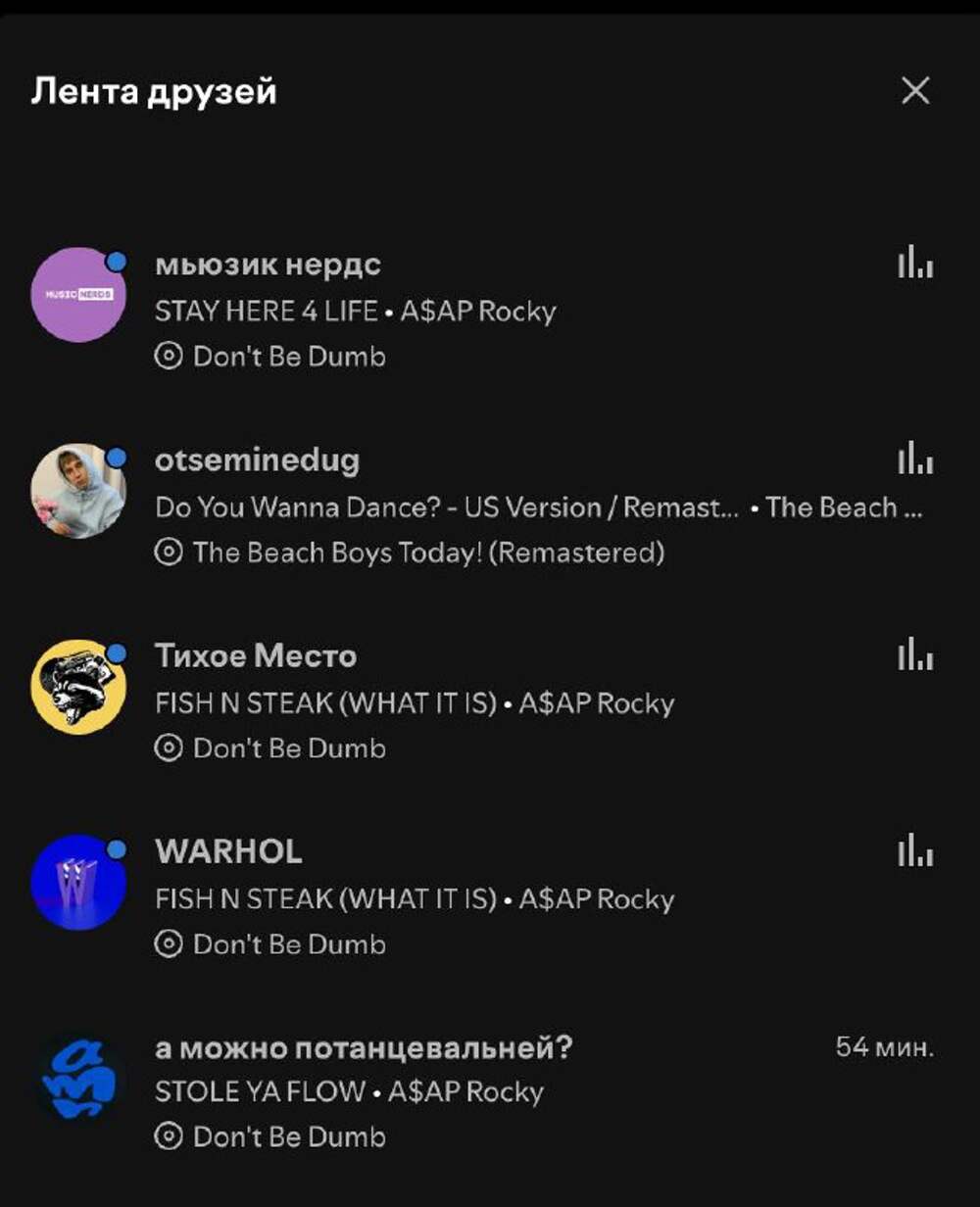The image size is (980, 1207).
Task: Open WARHOL's profile avatar
Action: pos(78,882)
